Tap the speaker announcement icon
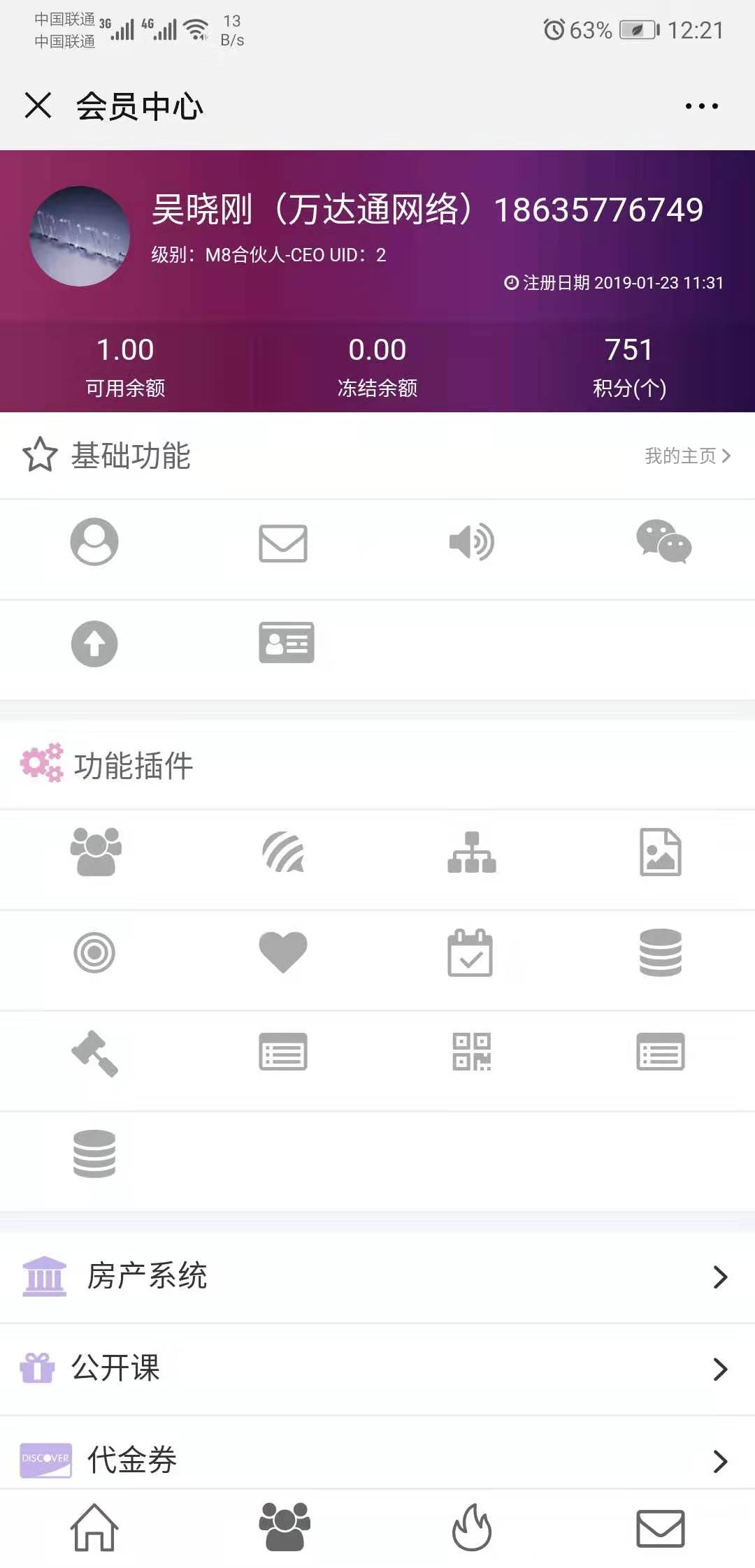This screenshot has width=755, height=1568. (x=471, y=542)
